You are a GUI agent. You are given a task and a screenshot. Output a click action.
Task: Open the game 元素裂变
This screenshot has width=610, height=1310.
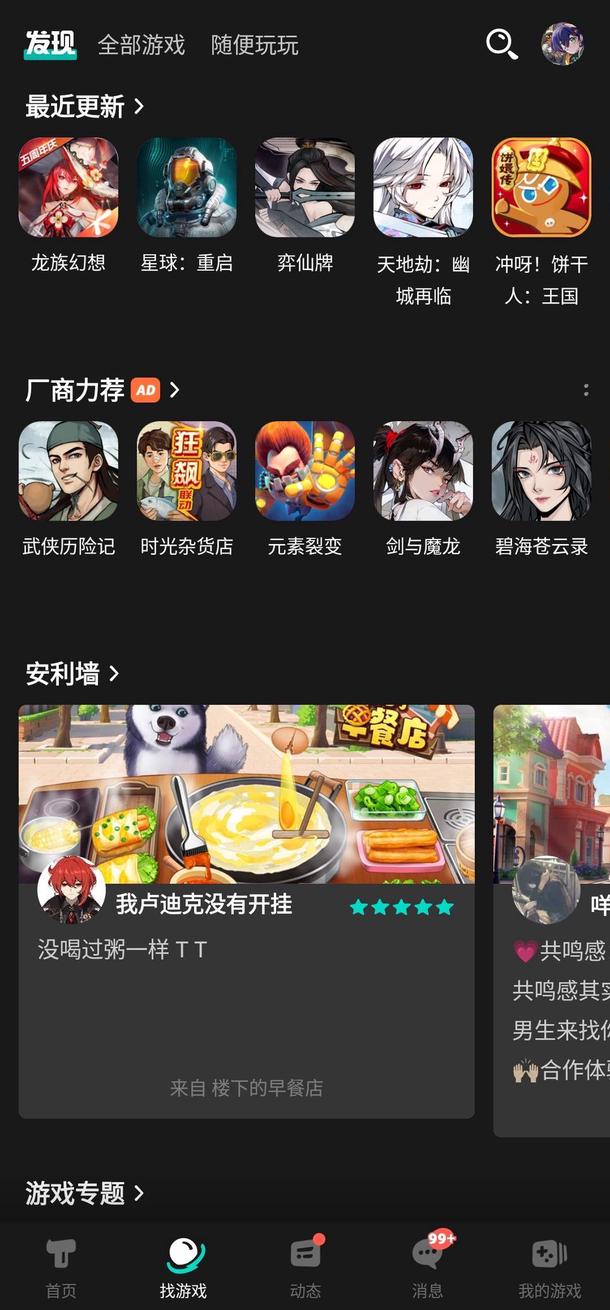pyautogui.click(x=305, y=470)
